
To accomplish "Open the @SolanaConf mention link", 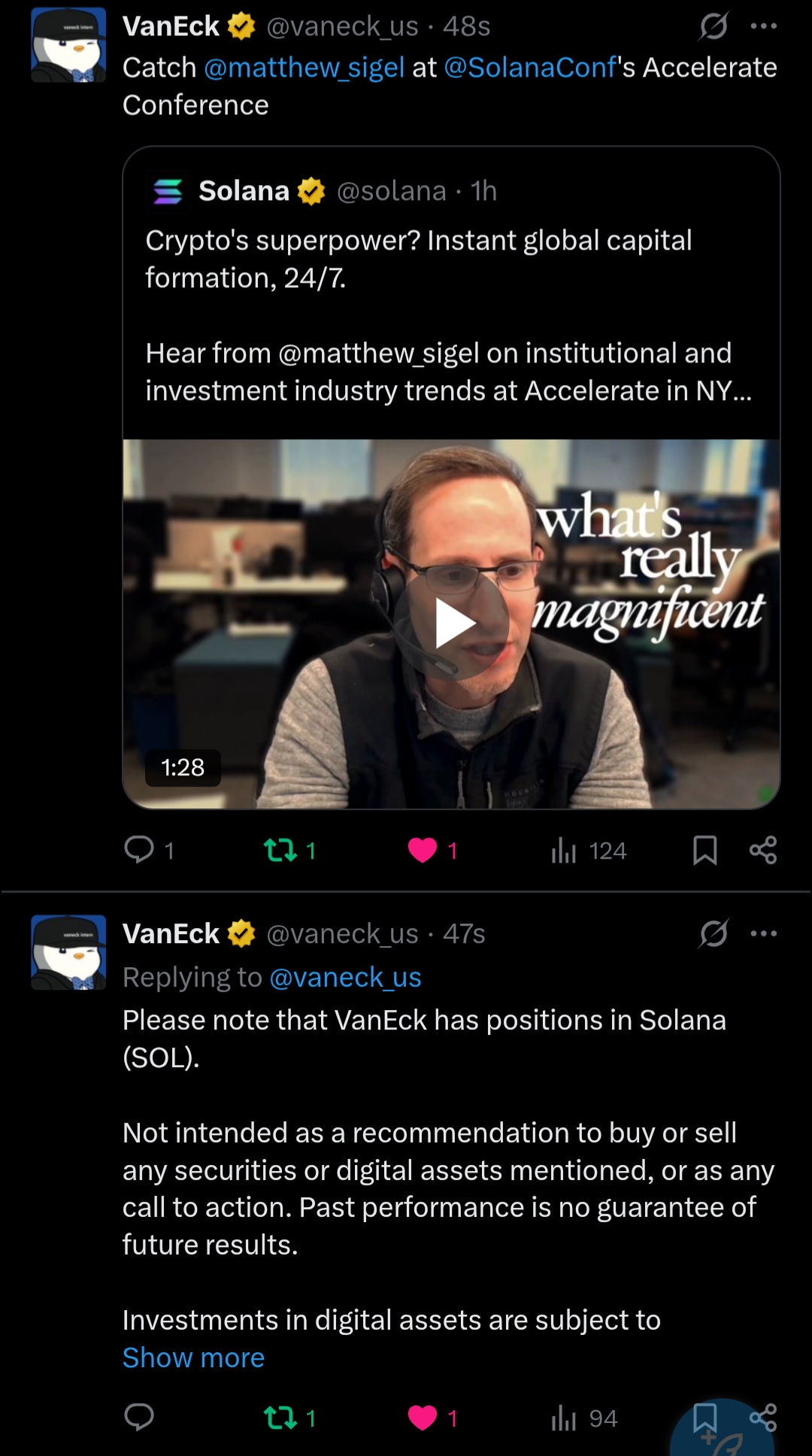I will [530, 68].
